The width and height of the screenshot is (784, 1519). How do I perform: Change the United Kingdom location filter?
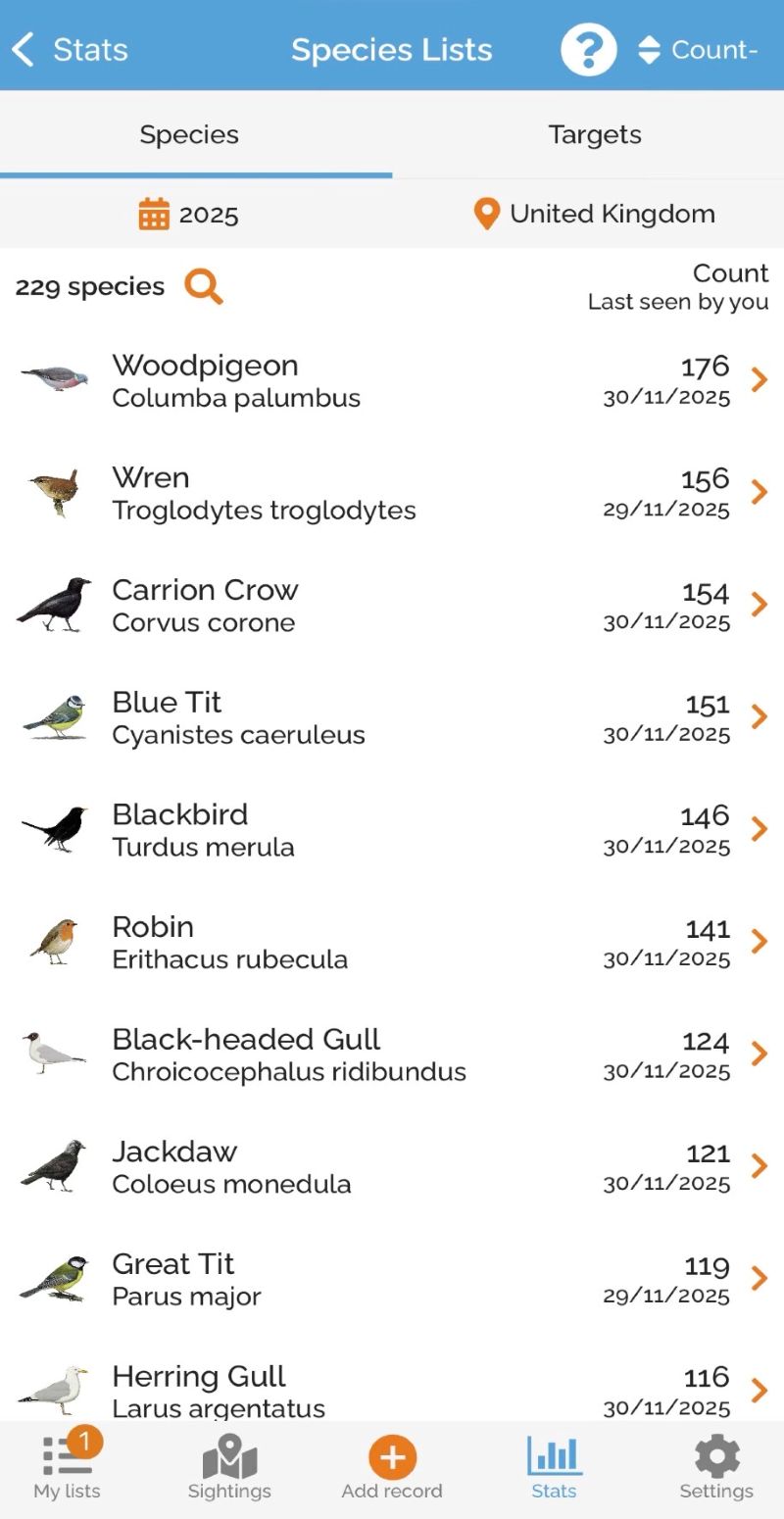pos(594,214)
